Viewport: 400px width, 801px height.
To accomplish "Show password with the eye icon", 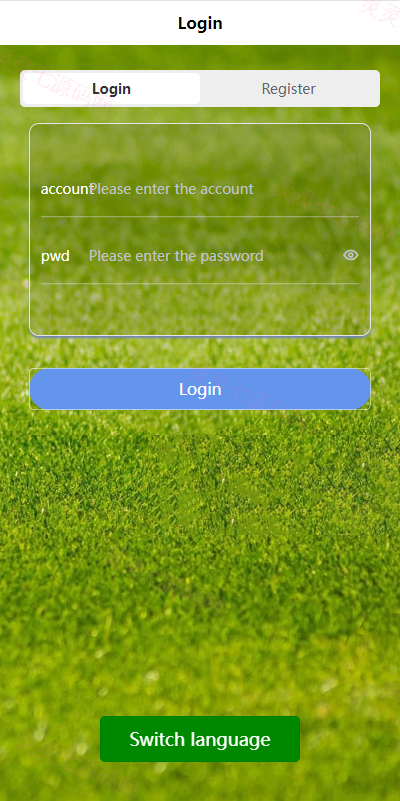I will point(350,255).
